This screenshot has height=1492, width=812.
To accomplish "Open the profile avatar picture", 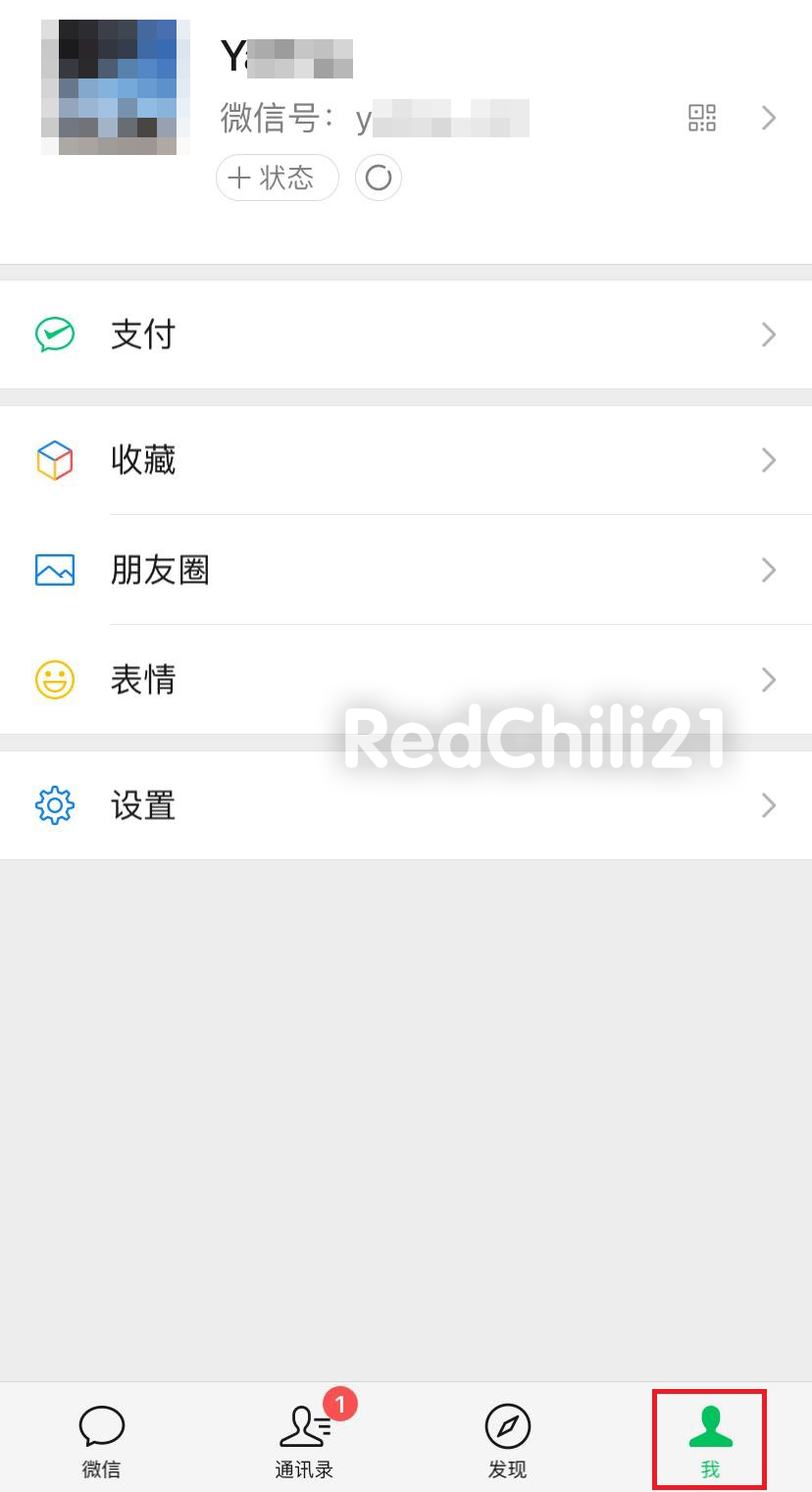I will tap(116, 86).
